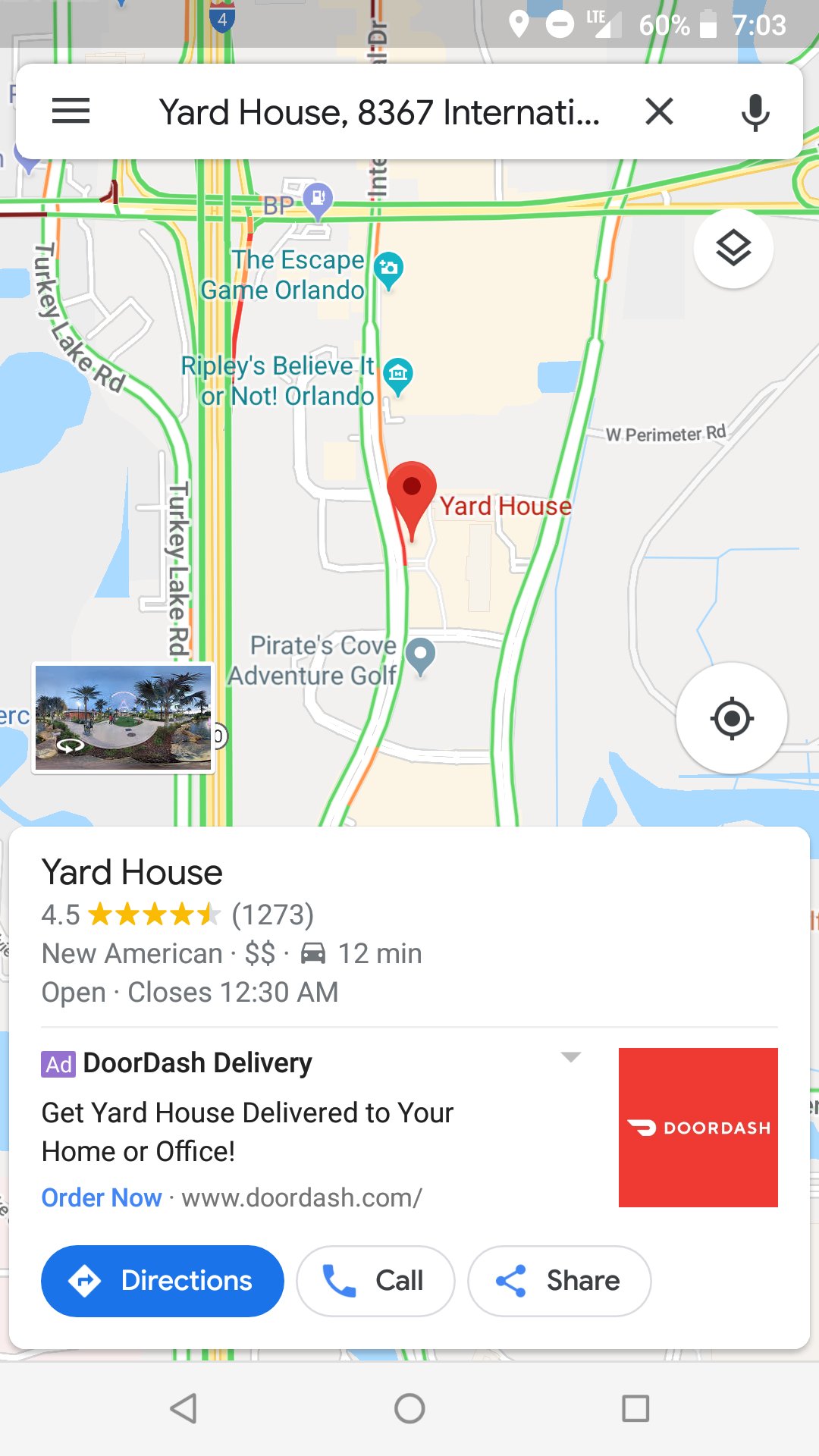Start voice search with the microphone
The height and width of the screenshot is (1456, 819).
[x=755, y=112]
